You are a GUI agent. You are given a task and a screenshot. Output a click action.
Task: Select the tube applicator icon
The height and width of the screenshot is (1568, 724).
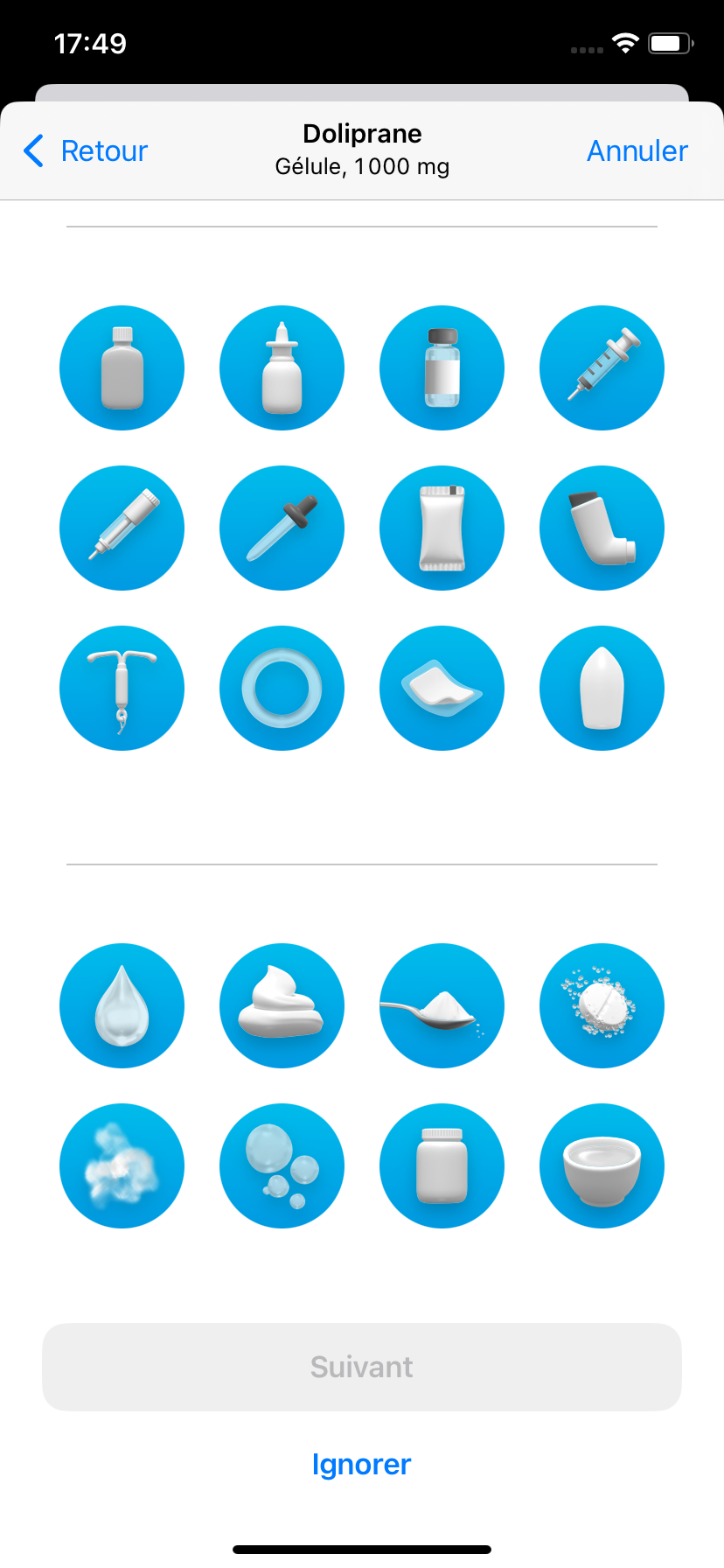tap(122, 528)
